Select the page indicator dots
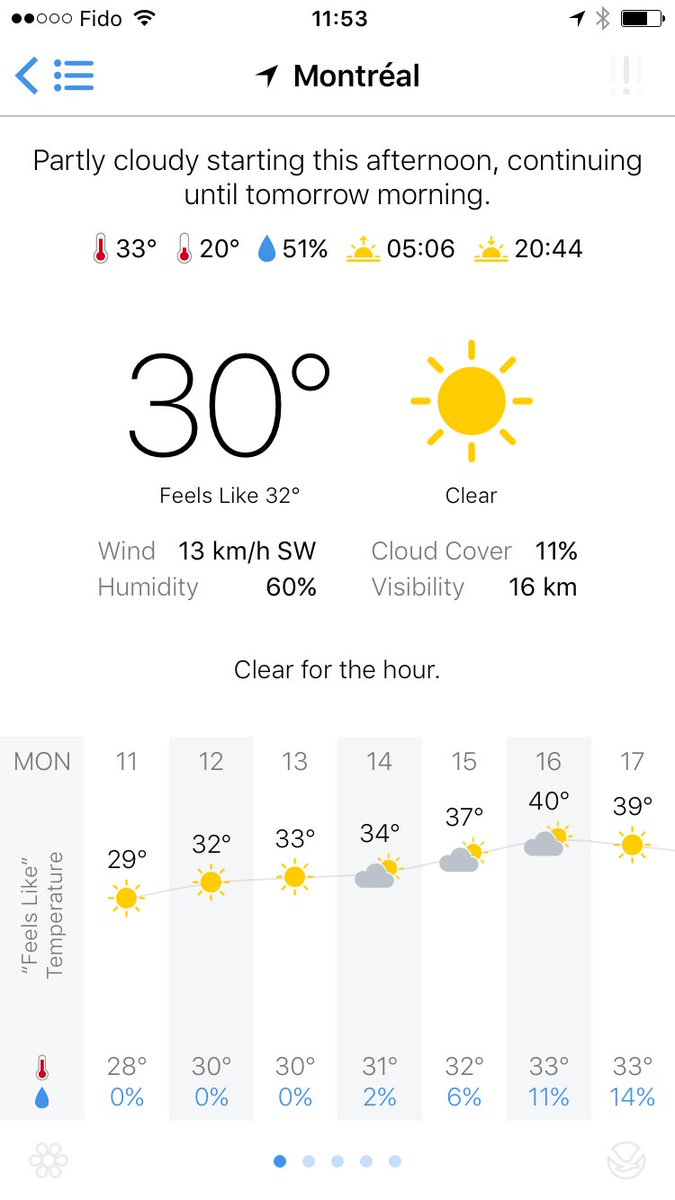The height and width of the screenshot is (1200, 675). click(337, 1161)
